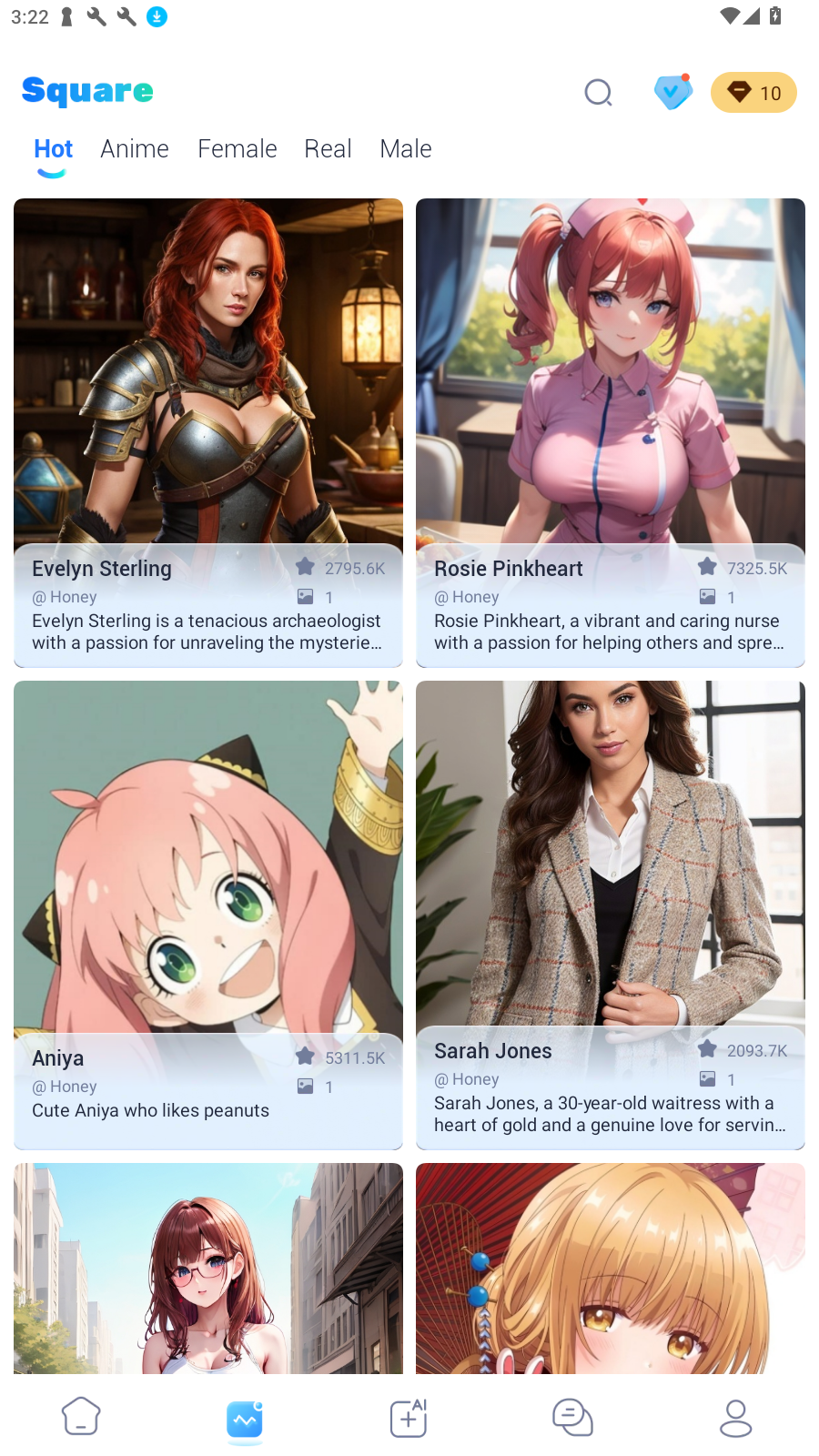This screenshot has width=819, height=1456.
Task: Open the AI create tab
Action: coord(409,1417)
